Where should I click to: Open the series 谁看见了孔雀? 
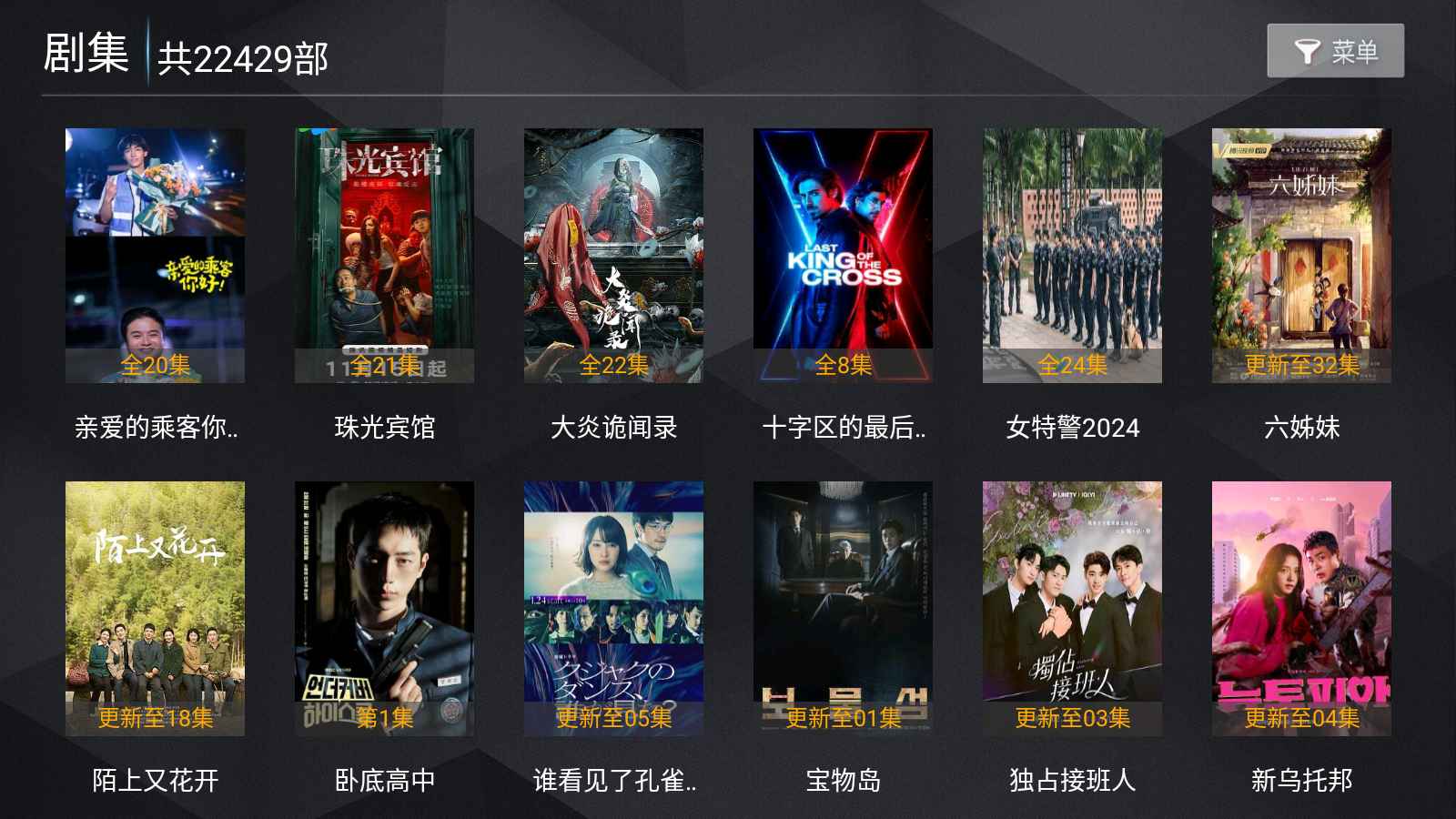coord(613,608)
